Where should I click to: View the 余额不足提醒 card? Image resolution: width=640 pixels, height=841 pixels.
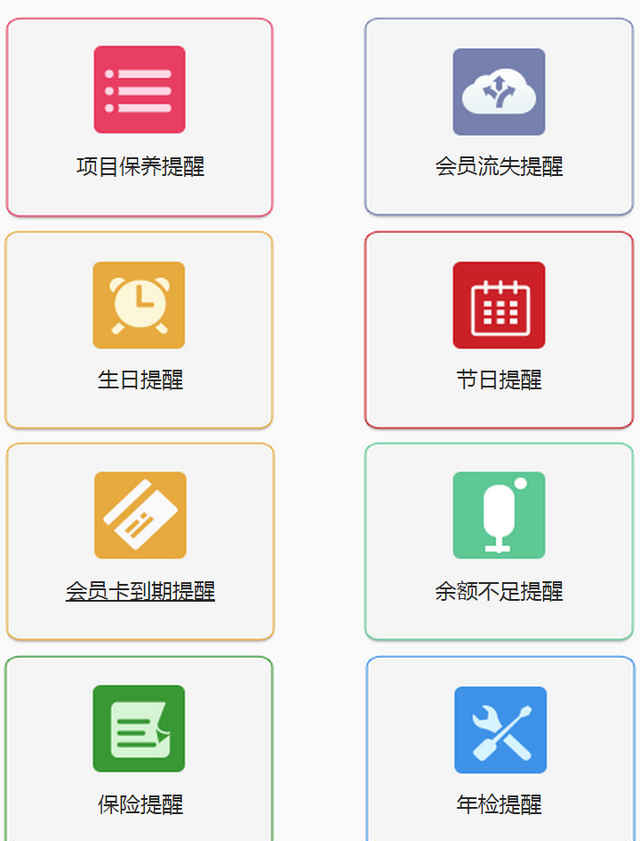[x=498, y=541]
